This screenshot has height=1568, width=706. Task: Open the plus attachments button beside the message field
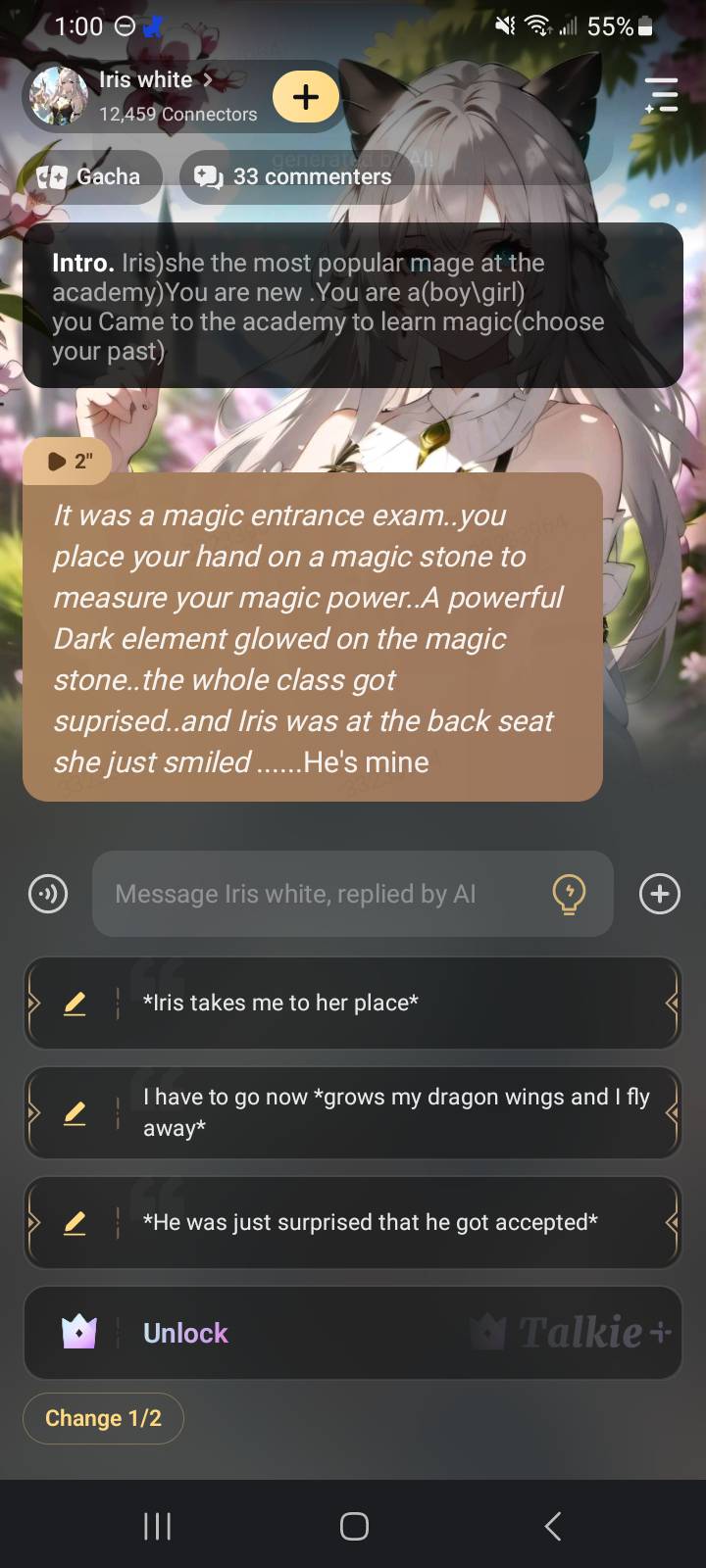coord(659,893)
